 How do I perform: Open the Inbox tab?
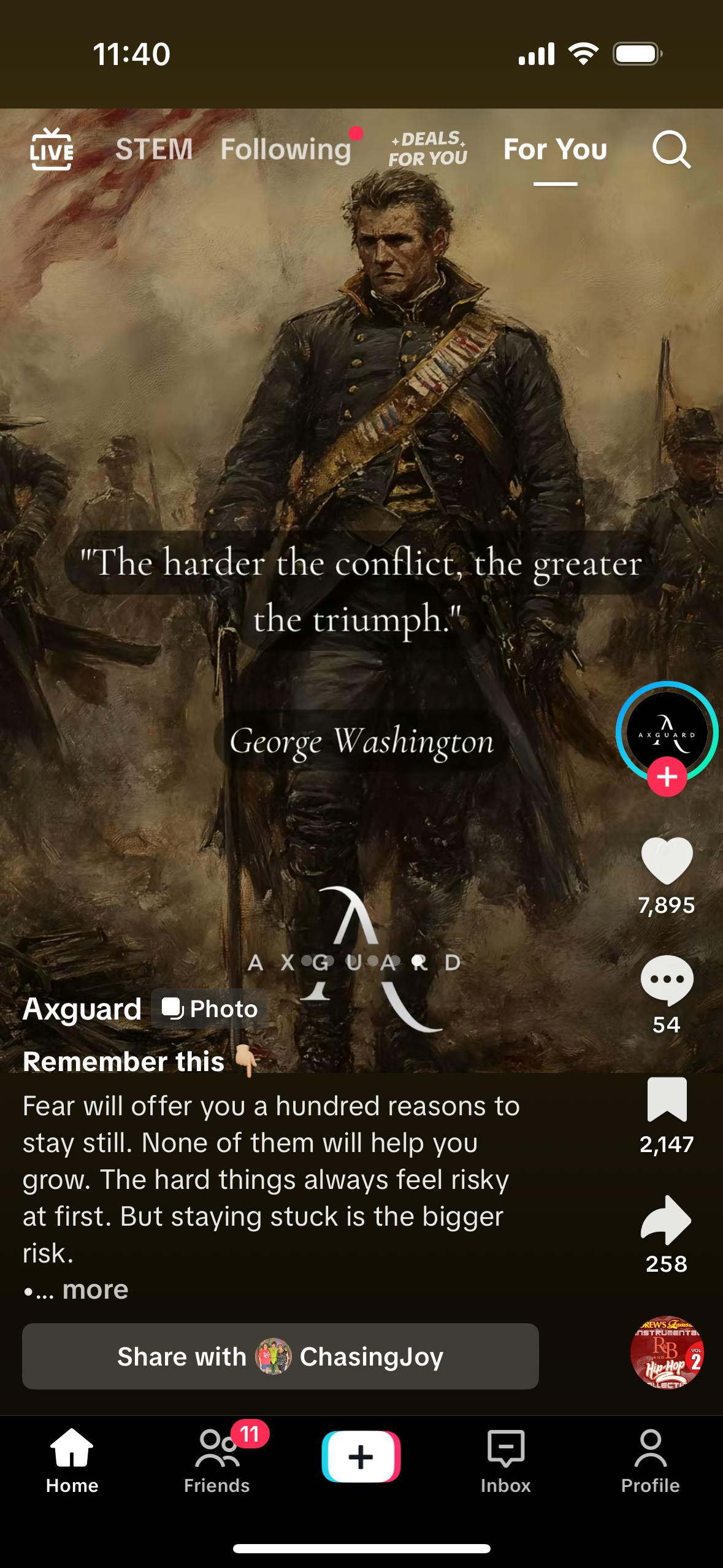point(505,1460)
